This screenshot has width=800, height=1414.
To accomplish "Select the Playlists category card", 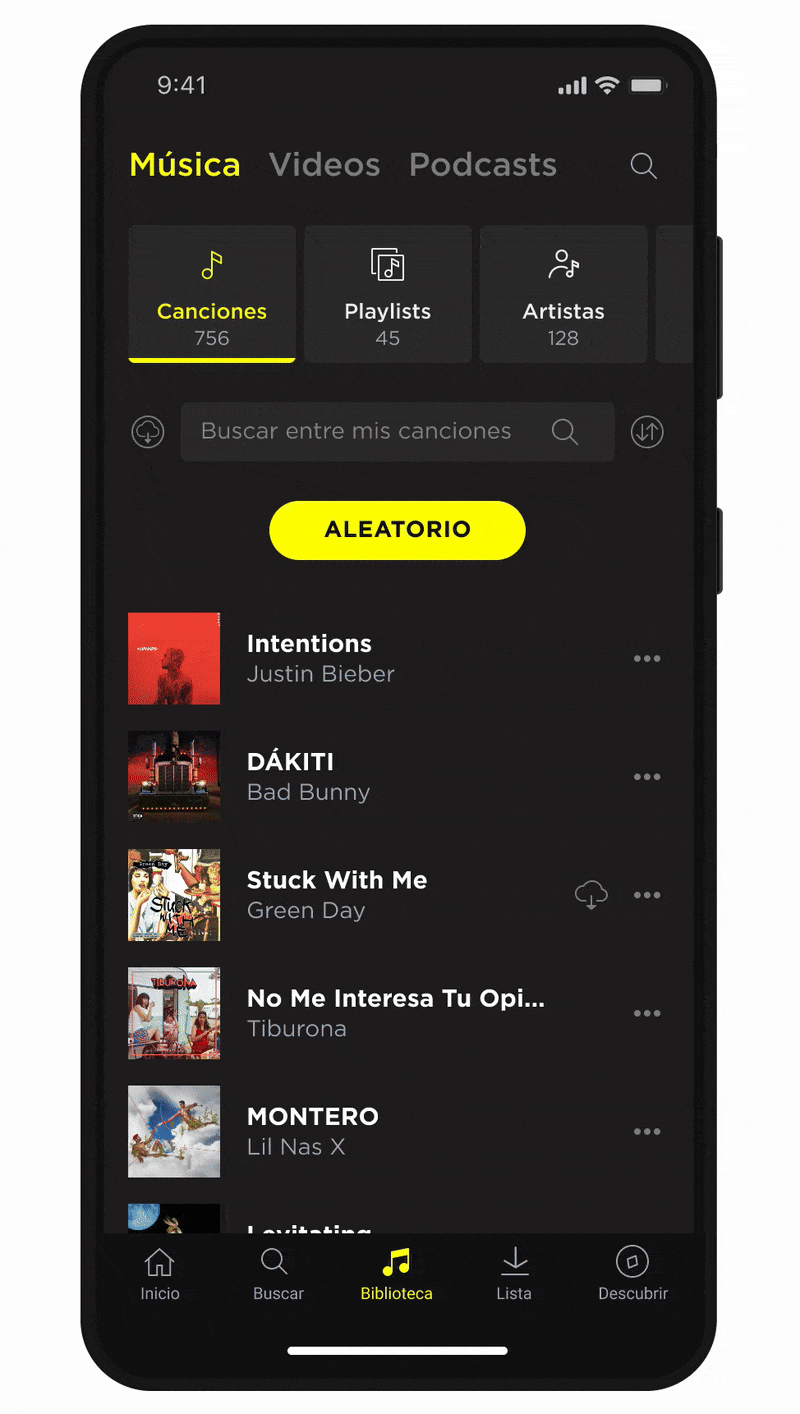I will pyautogui.click(x=388, y=294).
